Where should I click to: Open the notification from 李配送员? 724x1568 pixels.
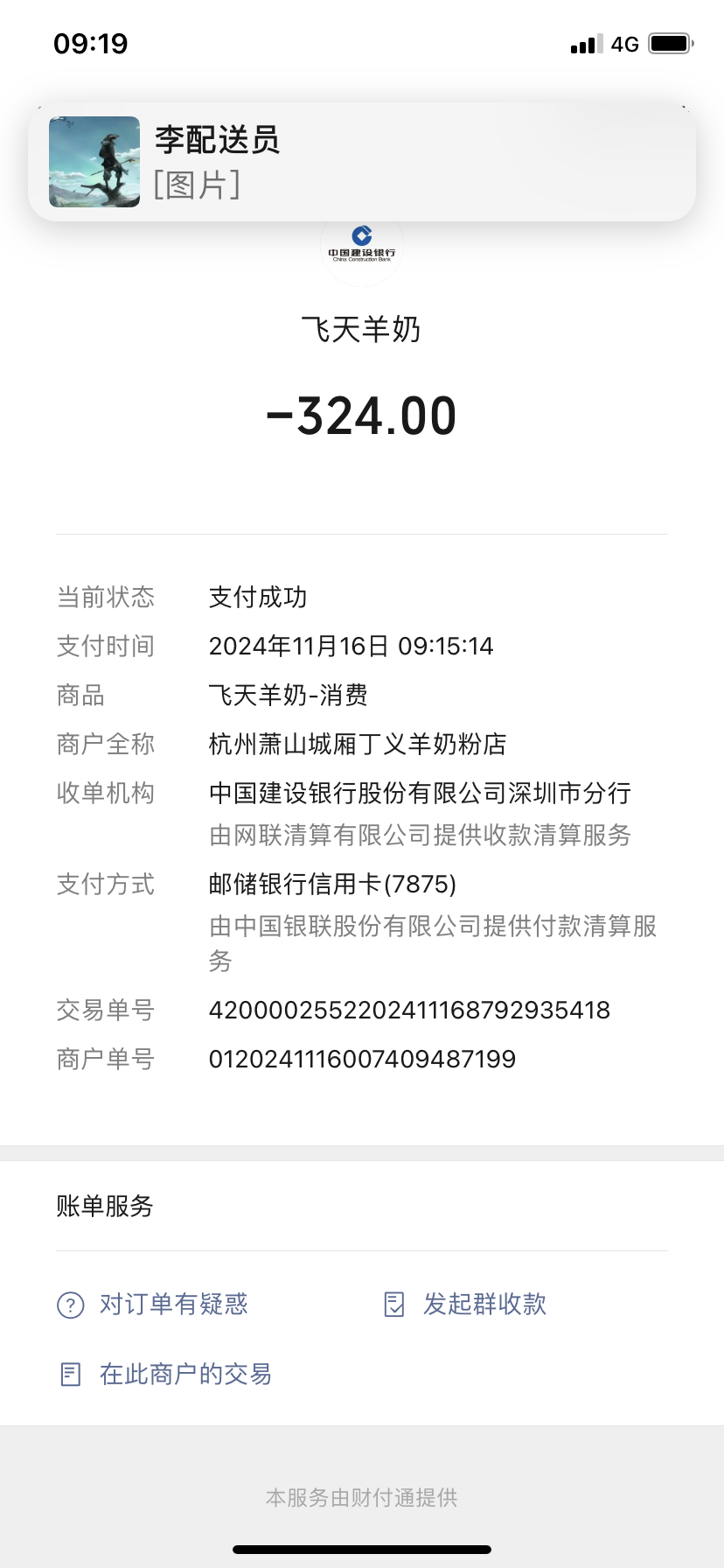362,162
